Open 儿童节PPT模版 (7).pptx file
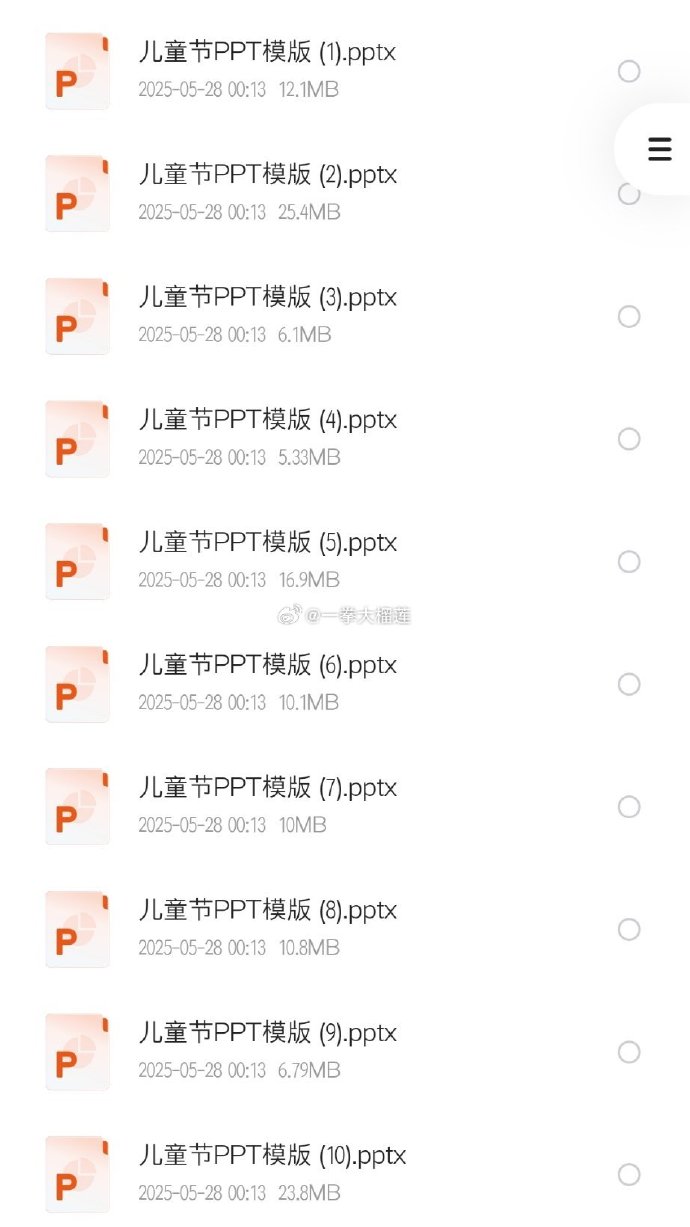690x1227 pixels. point(345,806)
